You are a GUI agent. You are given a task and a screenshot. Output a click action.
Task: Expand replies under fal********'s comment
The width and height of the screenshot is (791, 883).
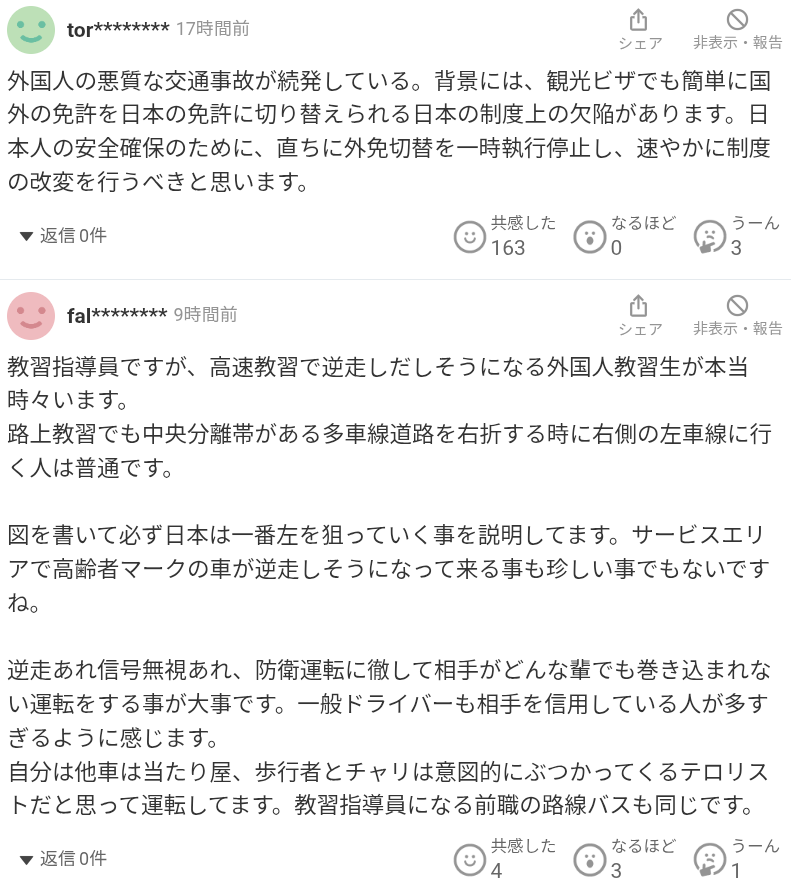coord(63,859)
